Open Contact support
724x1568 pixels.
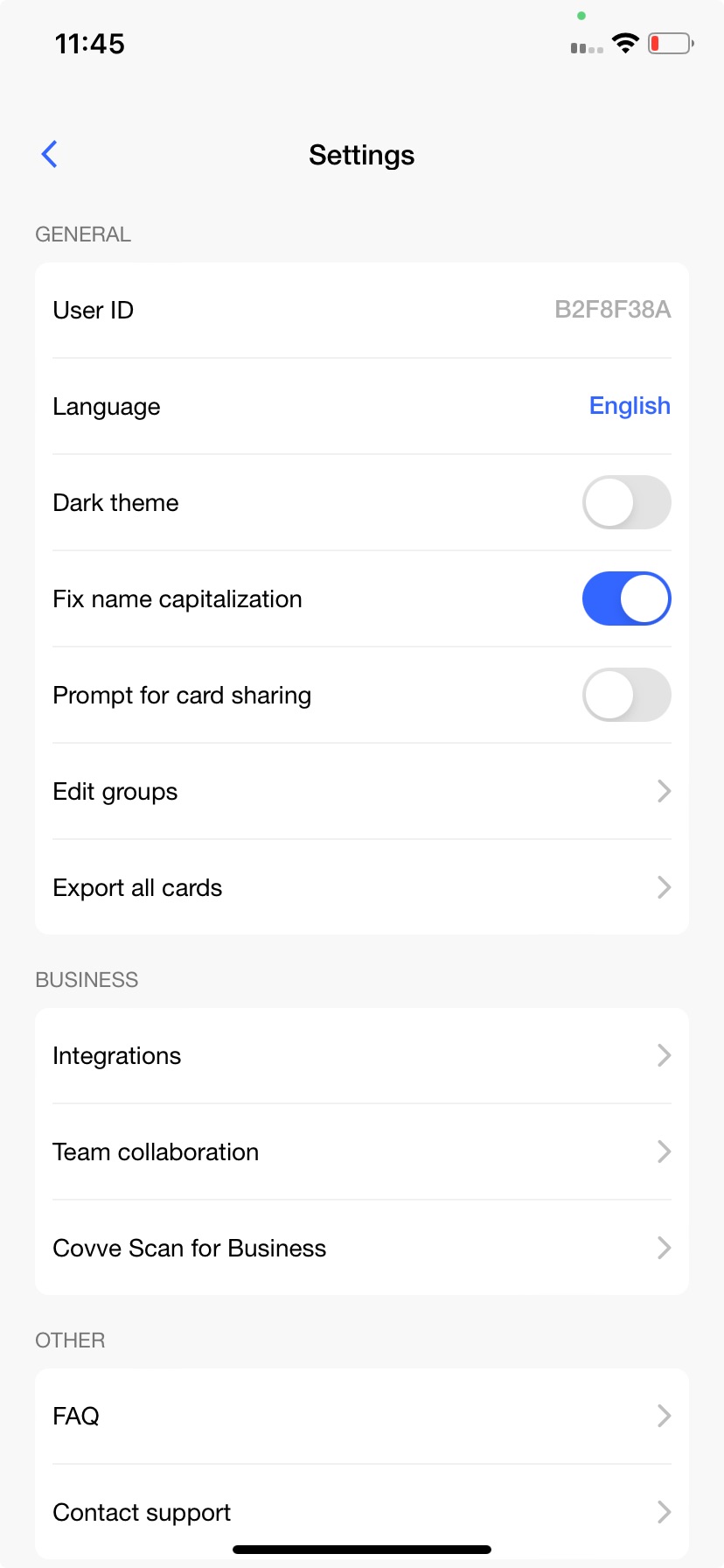click(361, 1512)
